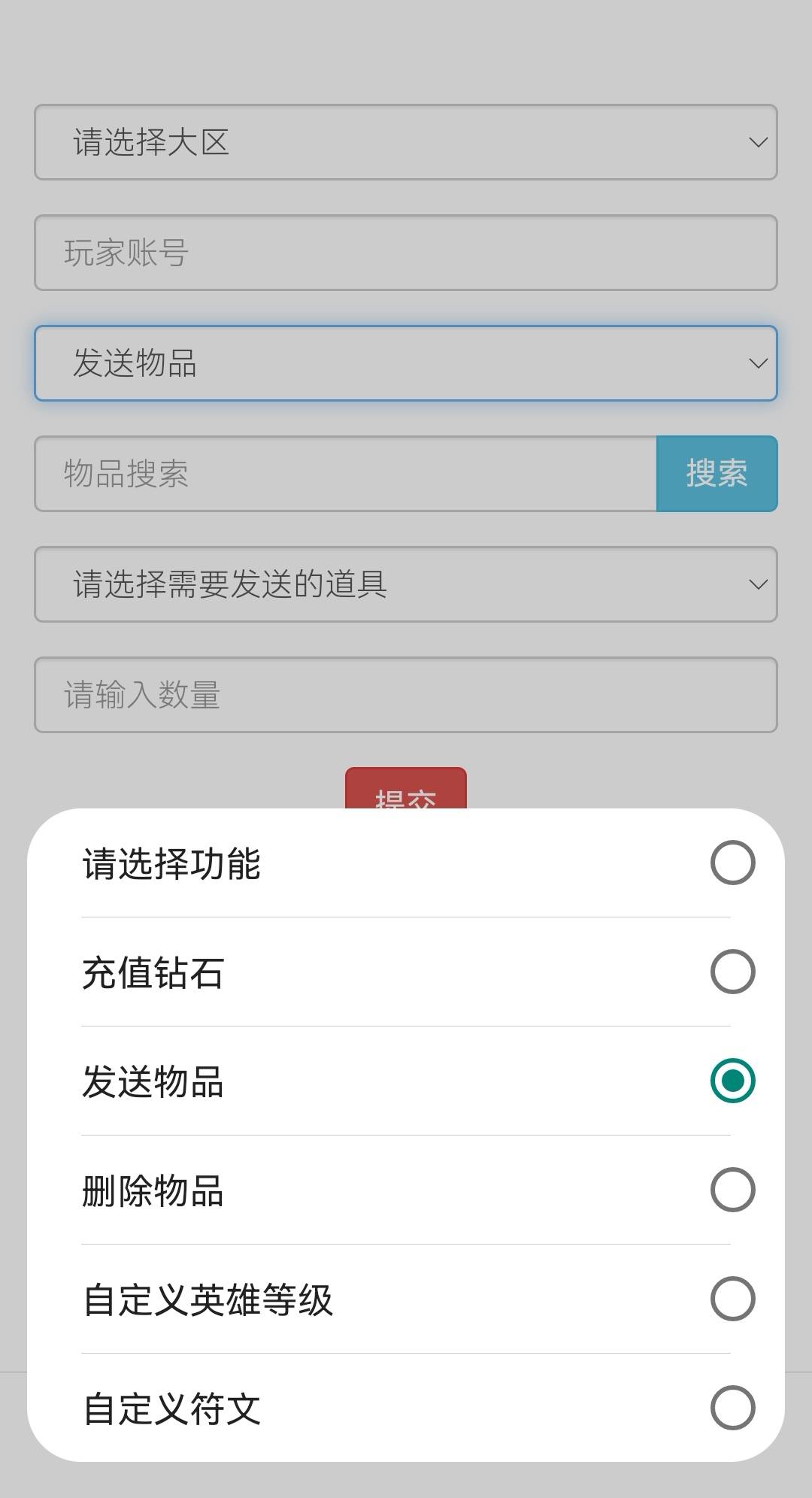The width and height of the screenshot is (812, 1498).
Task: Select the 请选择功能 option
Action: (x=406, y=863)
